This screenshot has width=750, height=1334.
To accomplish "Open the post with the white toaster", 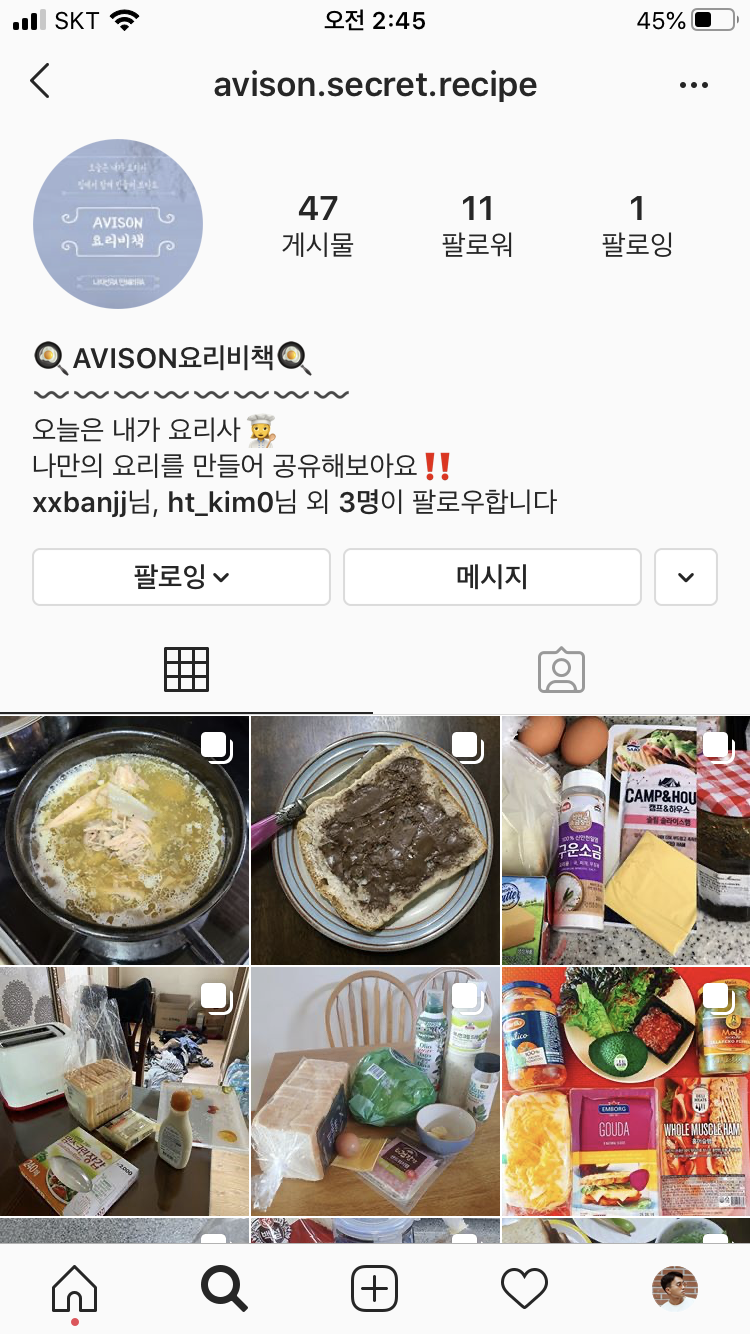I will [x=124, y=1091].
